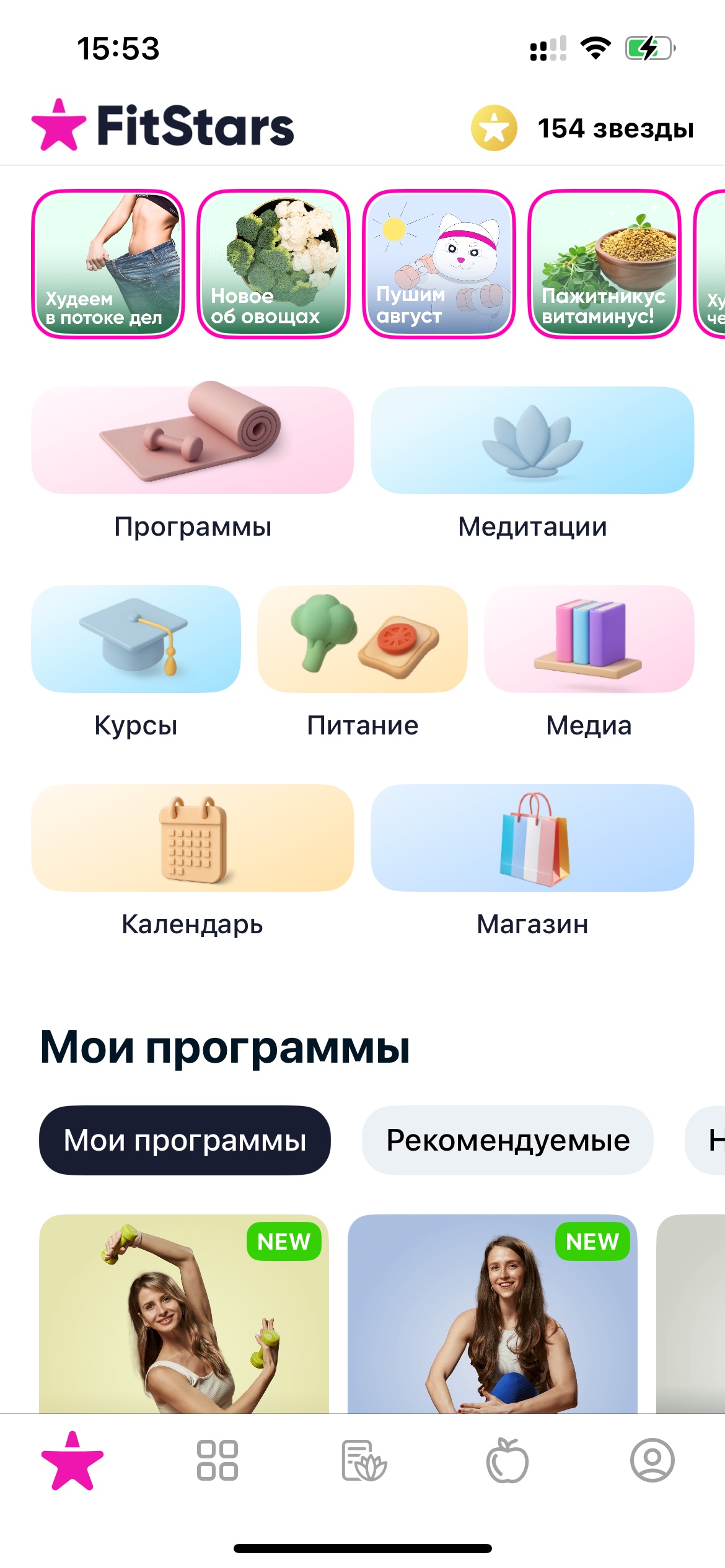Go to Медитации
This screenshot has width=725, height=1568.
tap(532, 441)
